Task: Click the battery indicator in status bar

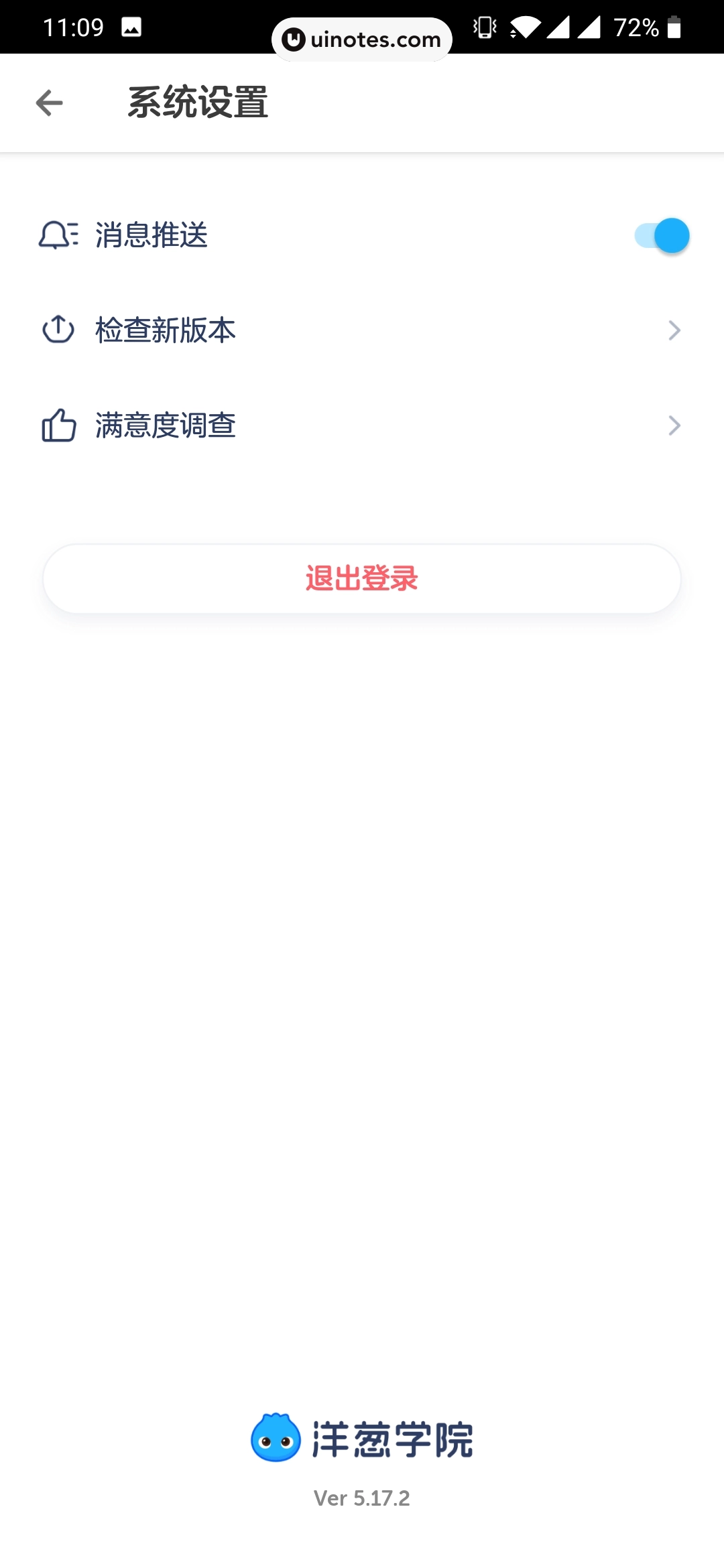Action: (674, 28)
